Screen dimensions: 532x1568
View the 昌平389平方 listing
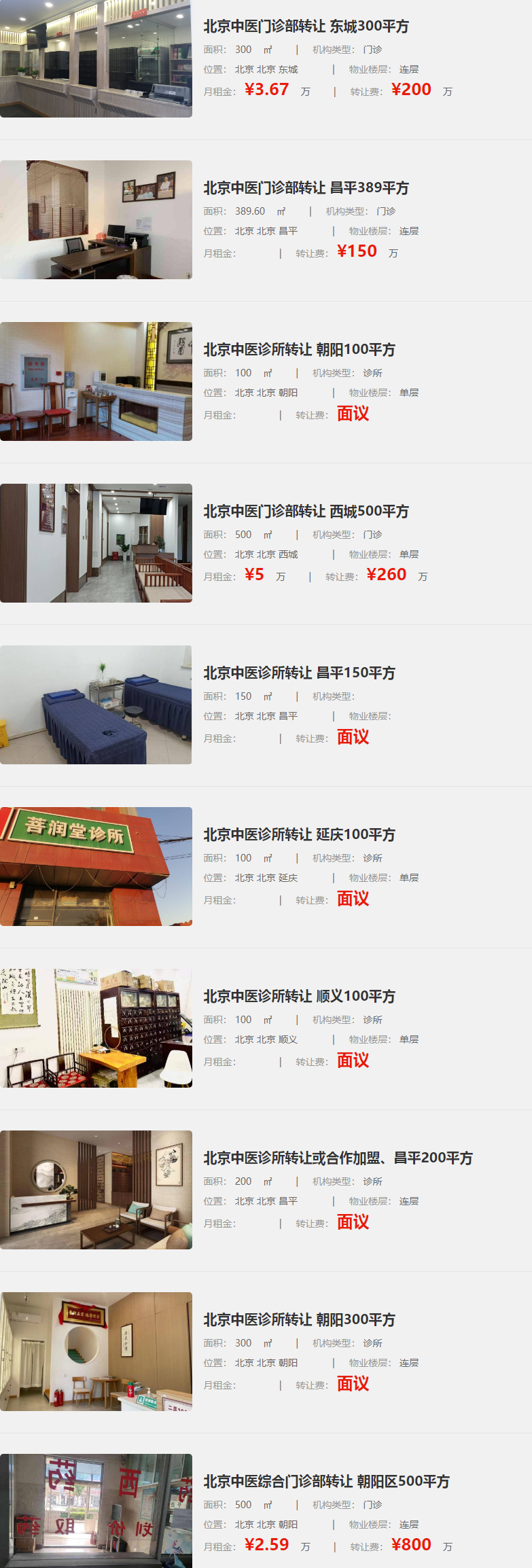(x=306, y=188)
